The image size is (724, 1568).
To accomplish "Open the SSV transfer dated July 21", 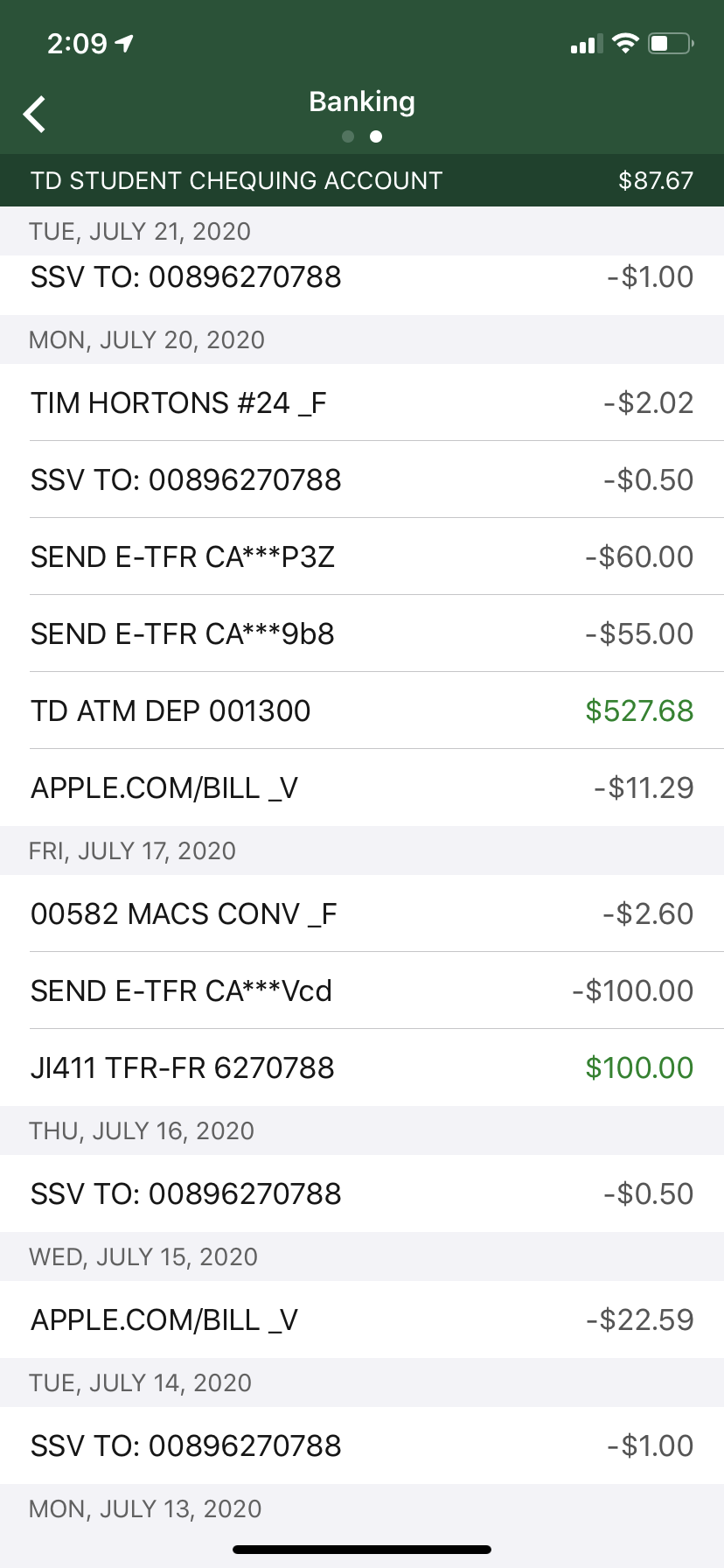I will 362,278.
